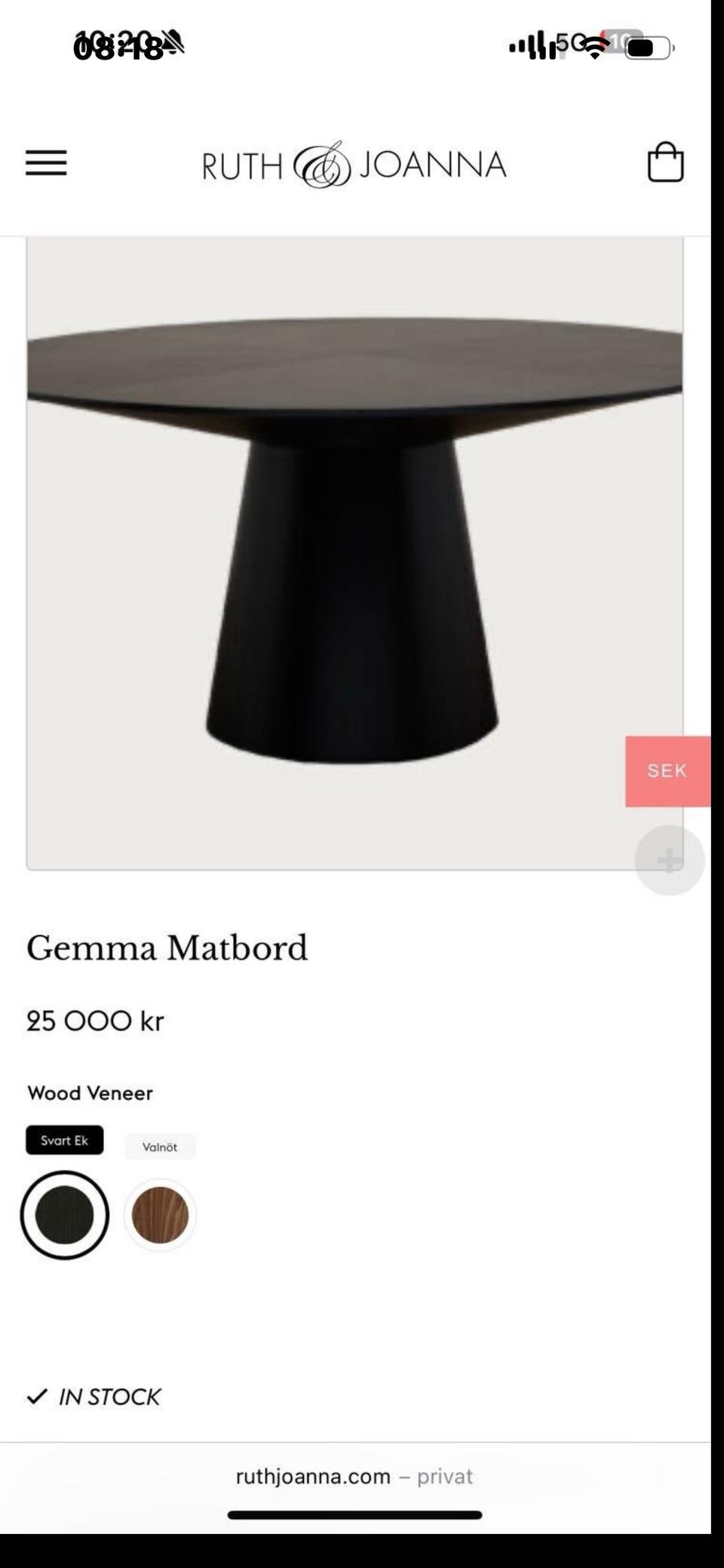Open the shopping bag
Viewport: 724px width, 1568px height.
coord(665,162)
